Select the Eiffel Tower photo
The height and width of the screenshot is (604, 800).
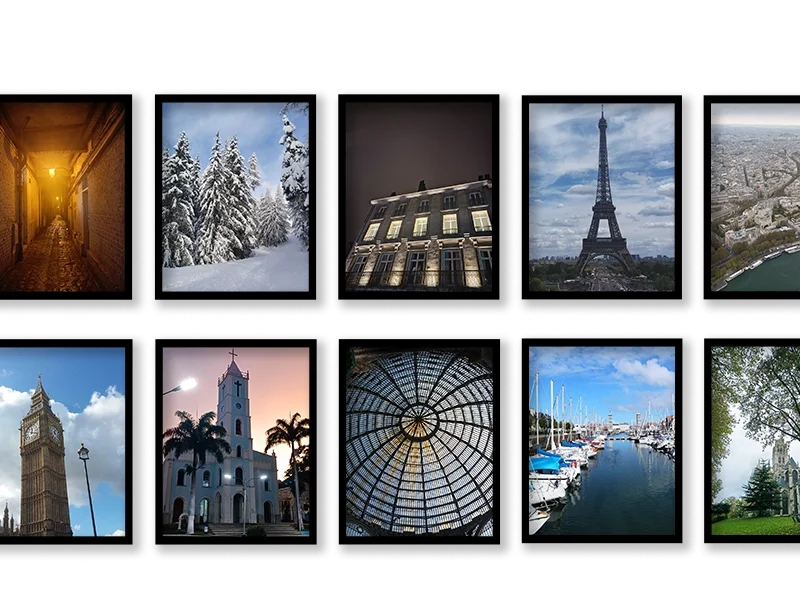click(601, 197)
